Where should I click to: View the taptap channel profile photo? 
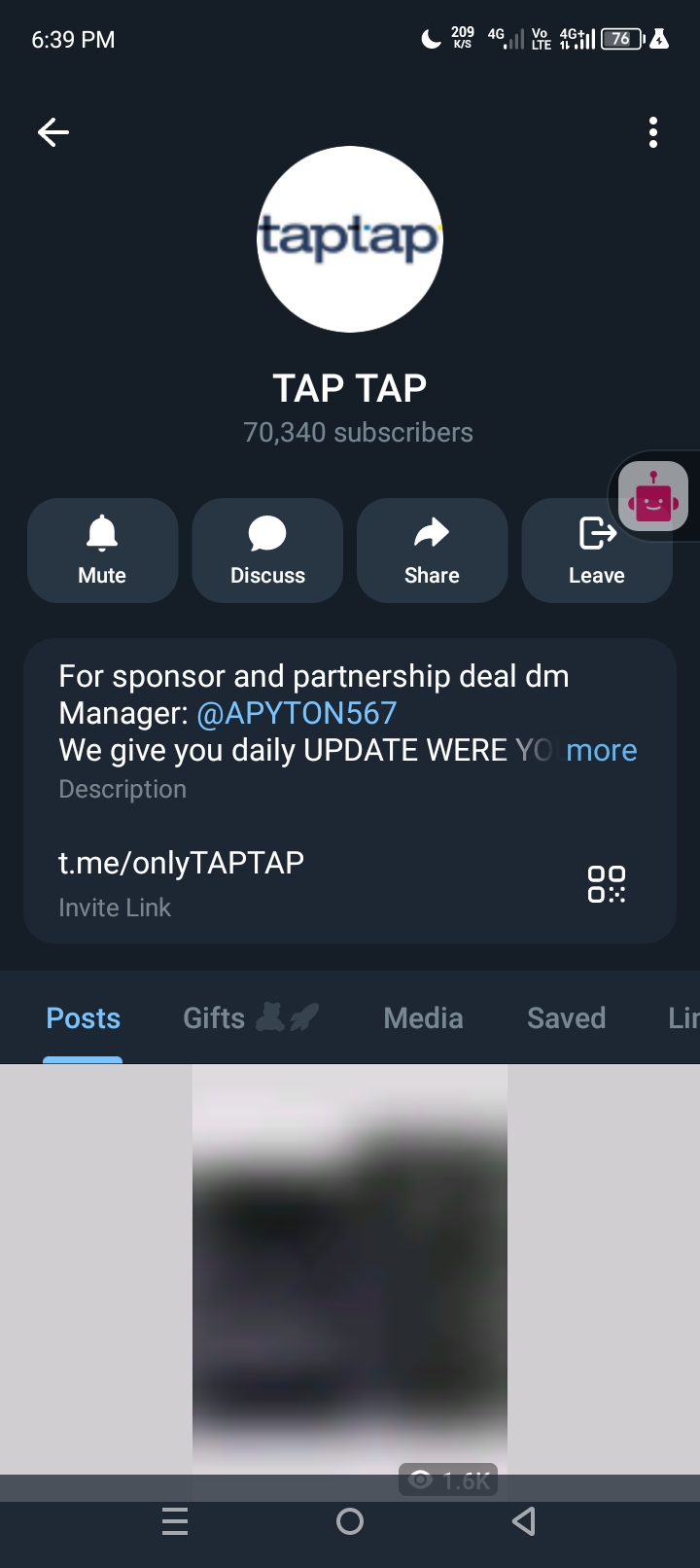[350, 239]
